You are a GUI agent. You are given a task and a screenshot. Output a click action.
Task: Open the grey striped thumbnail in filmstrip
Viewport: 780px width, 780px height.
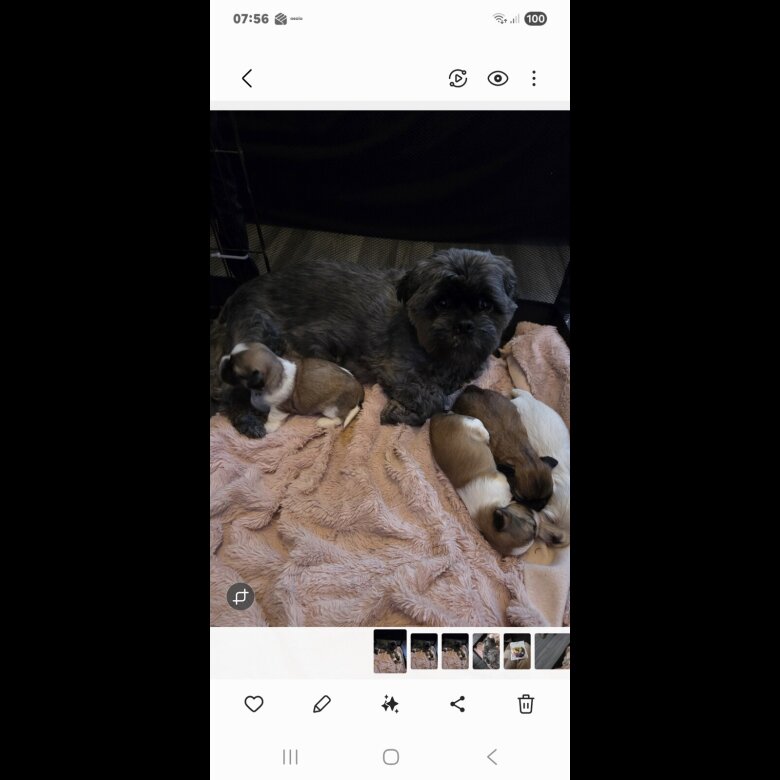(552, 651)
